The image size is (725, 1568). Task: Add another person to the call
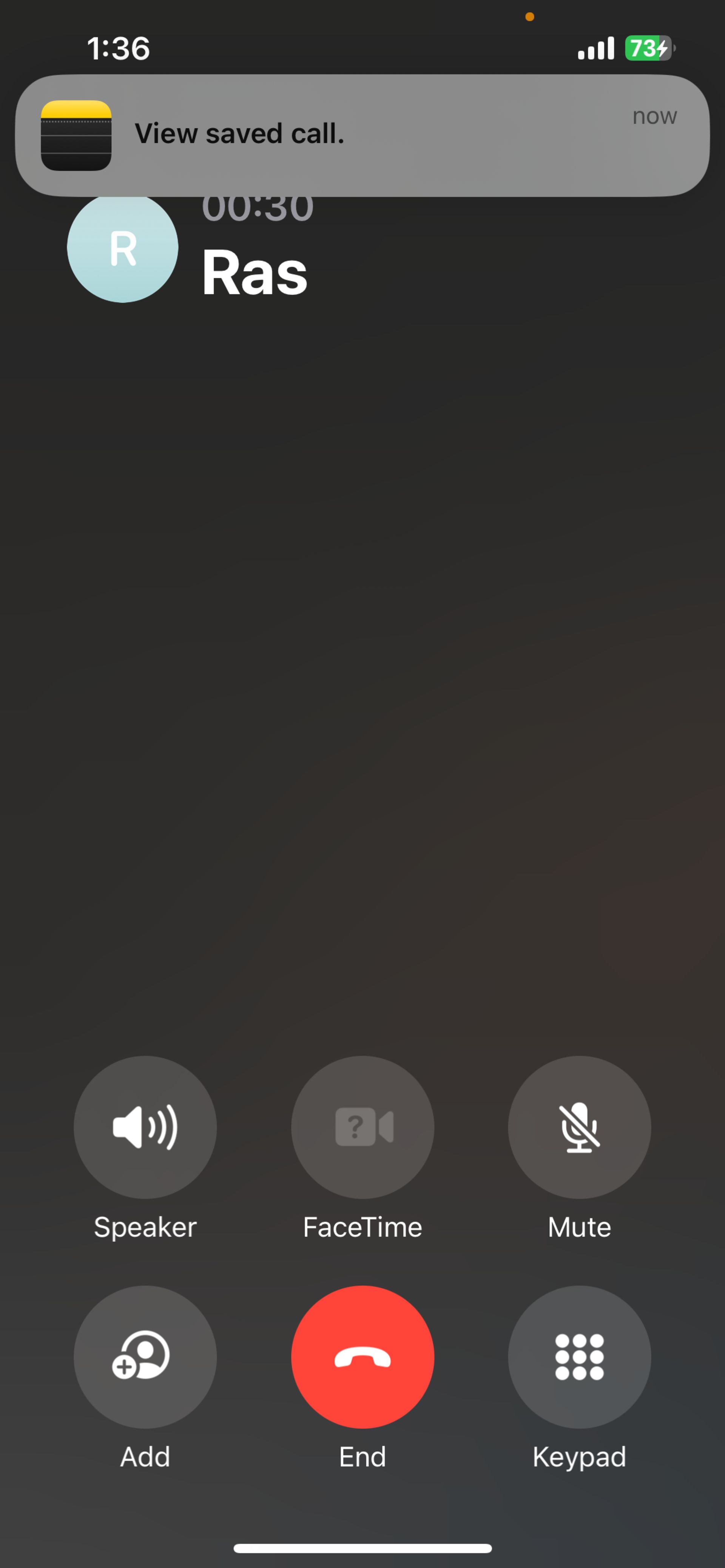click(145, 1356)
